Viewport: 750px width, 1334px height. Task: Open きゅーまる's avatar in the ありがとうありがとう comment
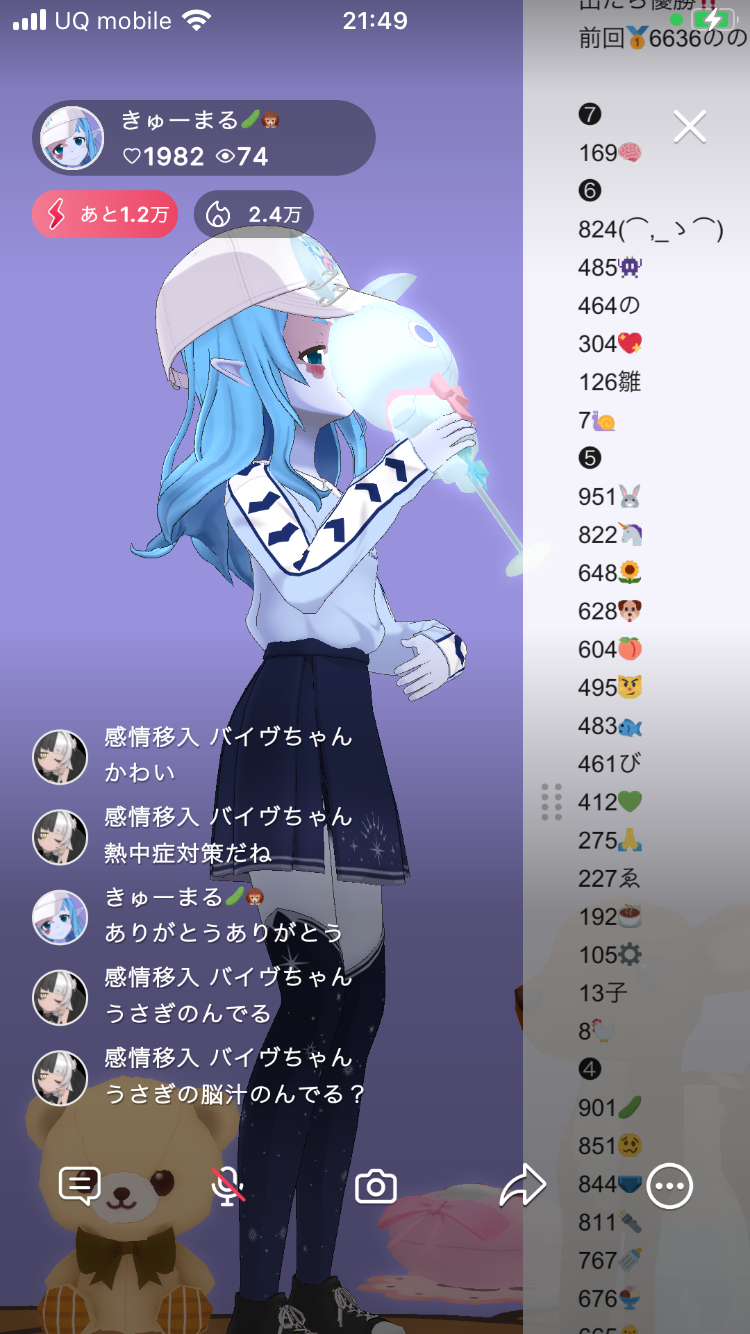point(60,917)
